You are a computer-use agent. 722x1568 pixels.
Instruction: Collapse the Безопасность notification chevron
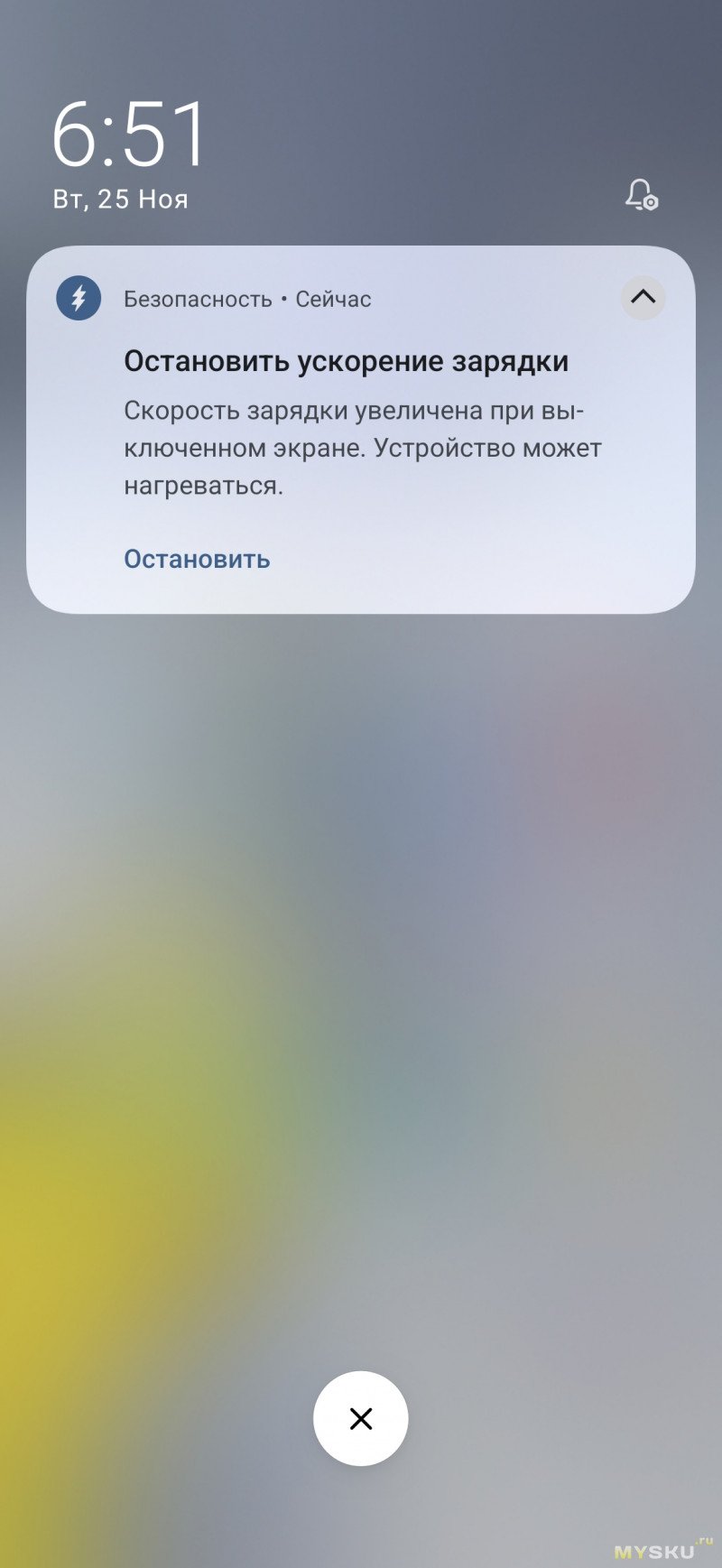click(643, 297)
